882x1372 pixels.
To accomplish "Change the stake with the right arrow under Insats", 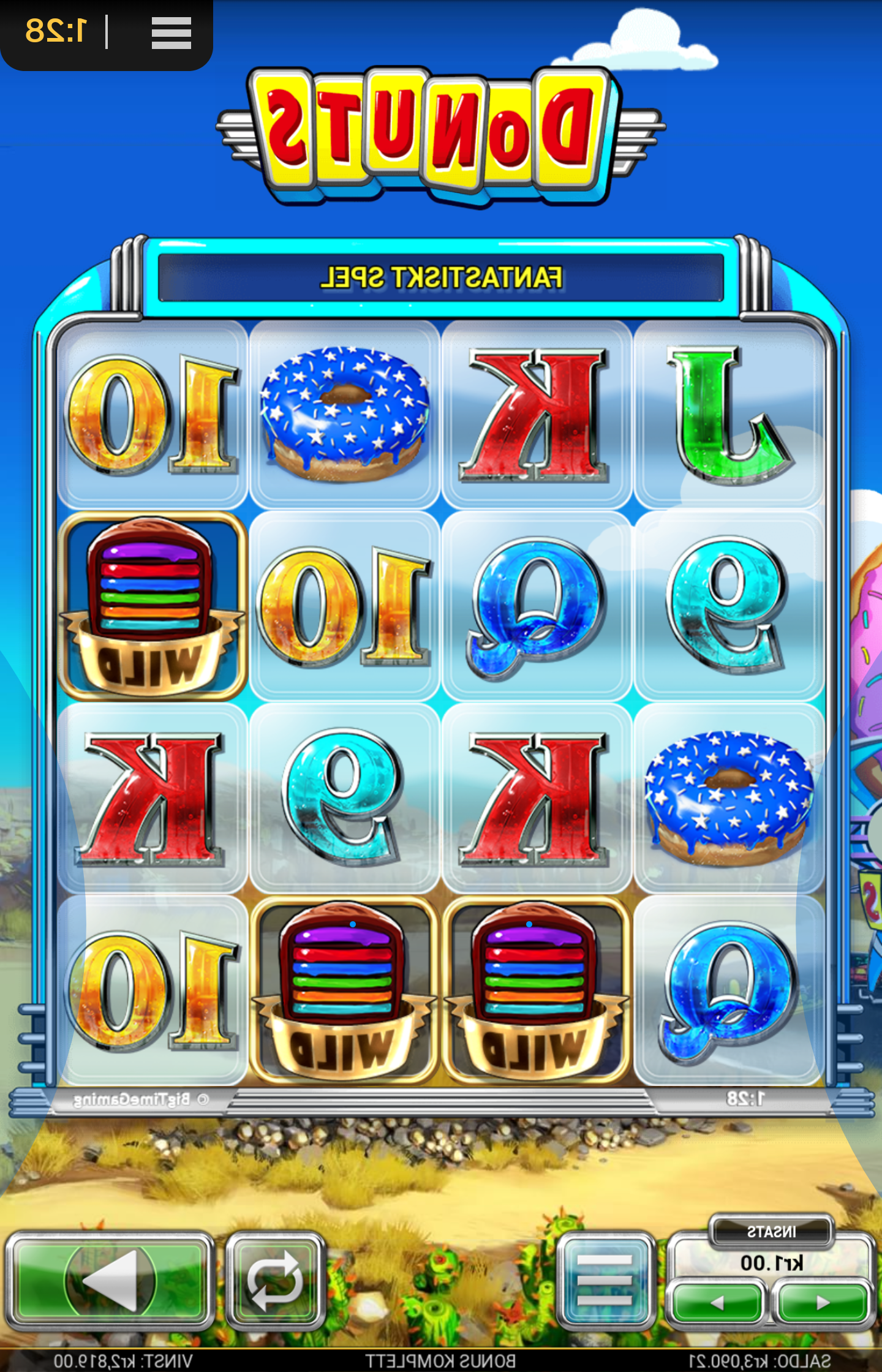I will [822, 1303].
